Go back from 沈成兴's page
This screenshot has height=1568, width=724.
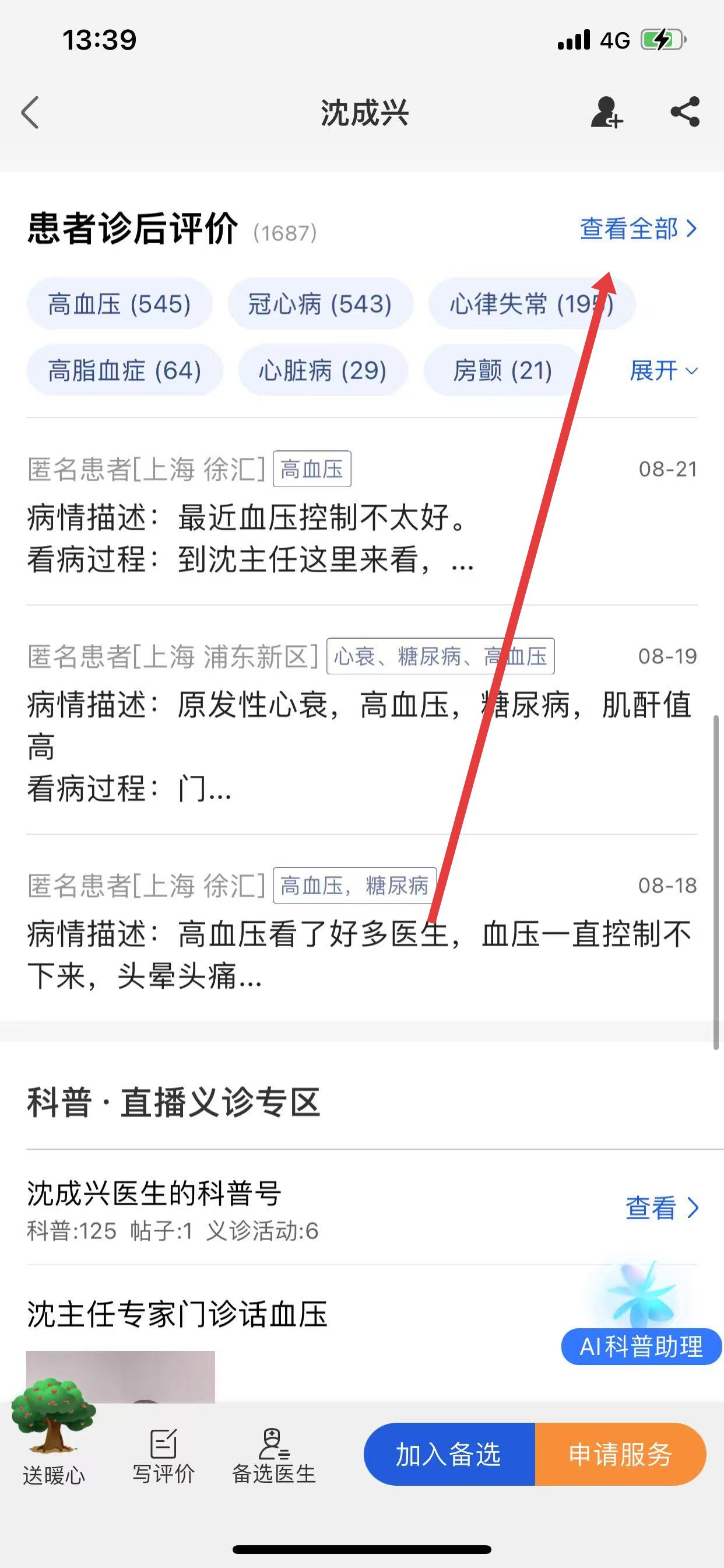click(30, 113)
